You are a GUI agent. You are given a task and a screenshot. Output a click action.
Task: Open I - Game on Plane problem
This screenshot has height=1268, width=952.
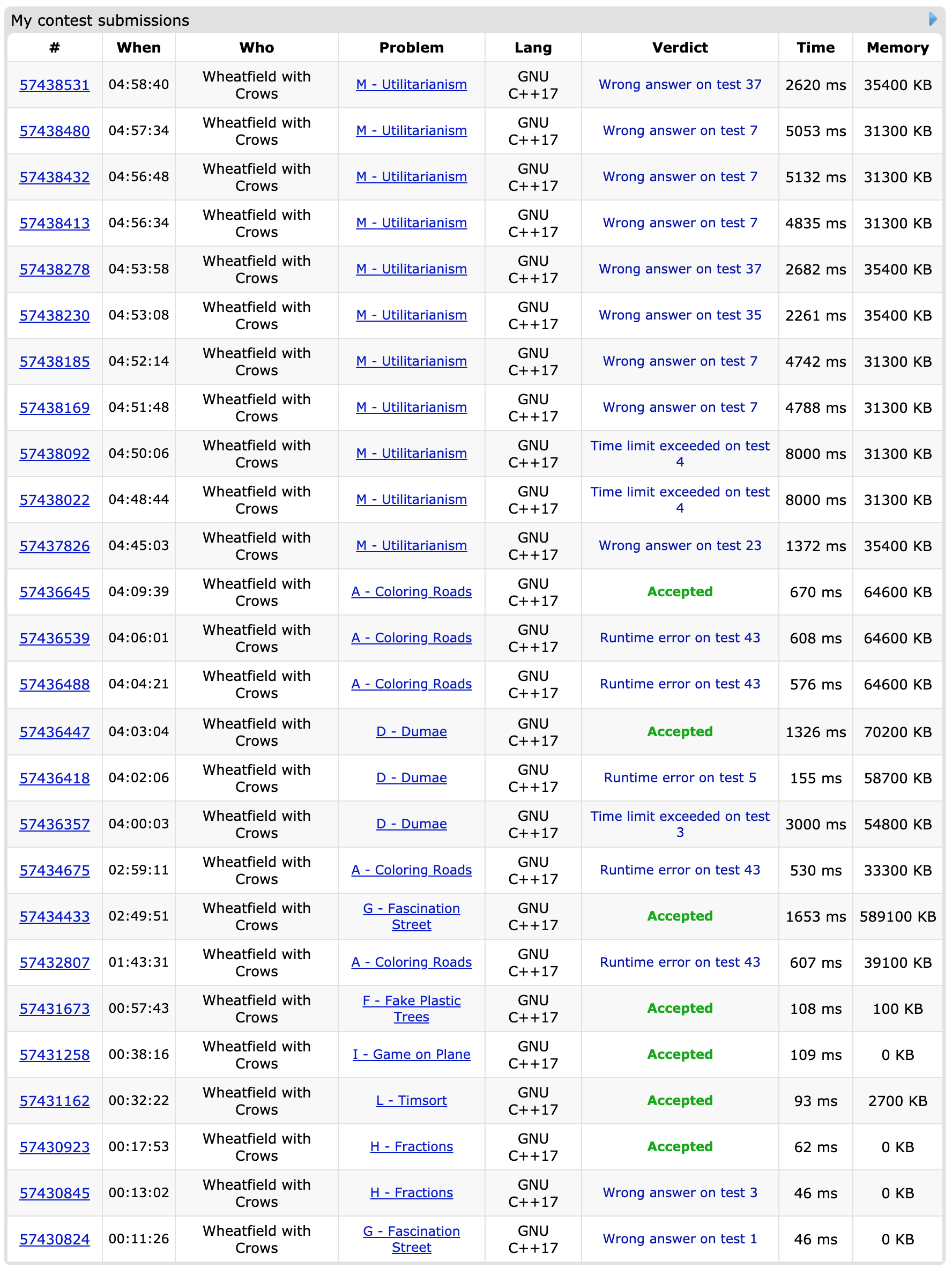point(411,1055)
